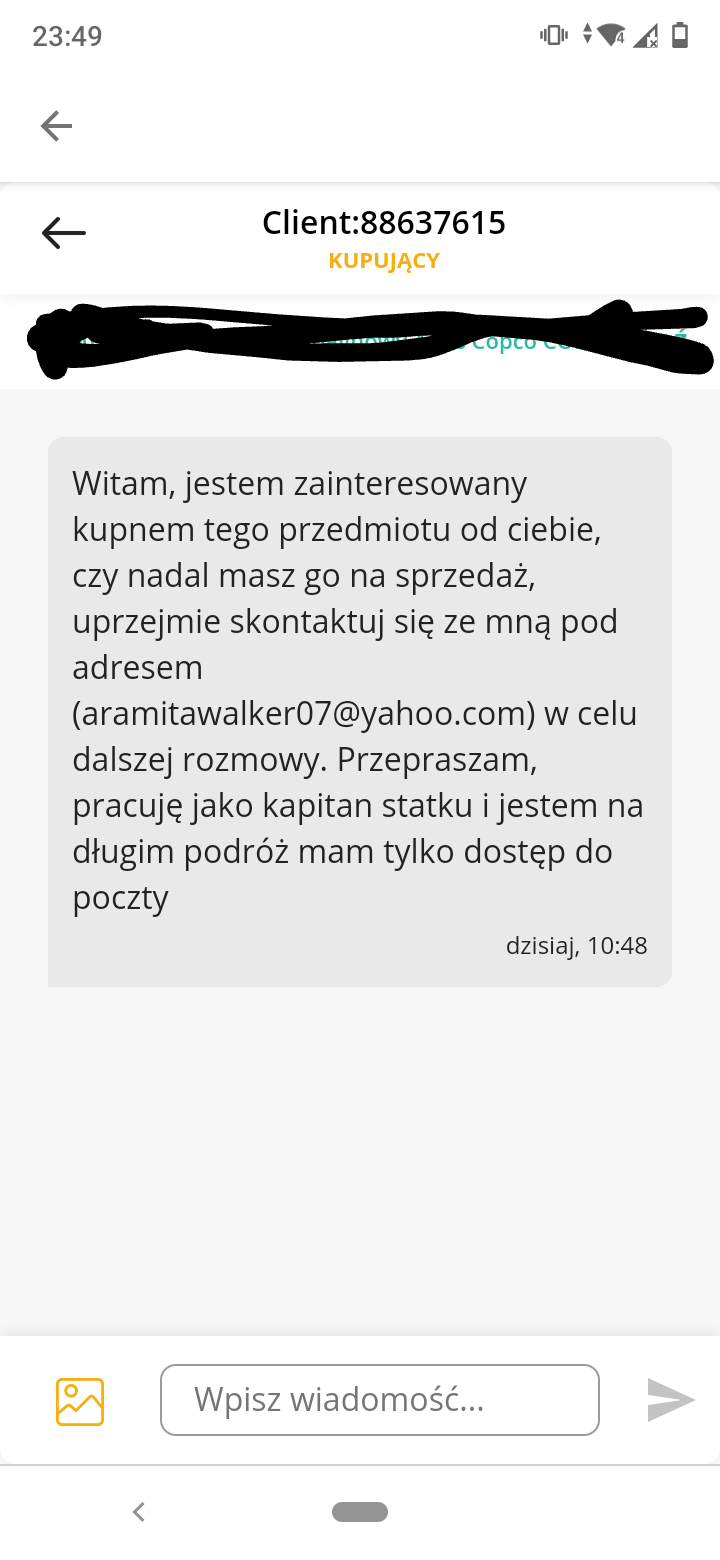
Task: Tap the system navigation back chevron
Action: (139, 1511)
